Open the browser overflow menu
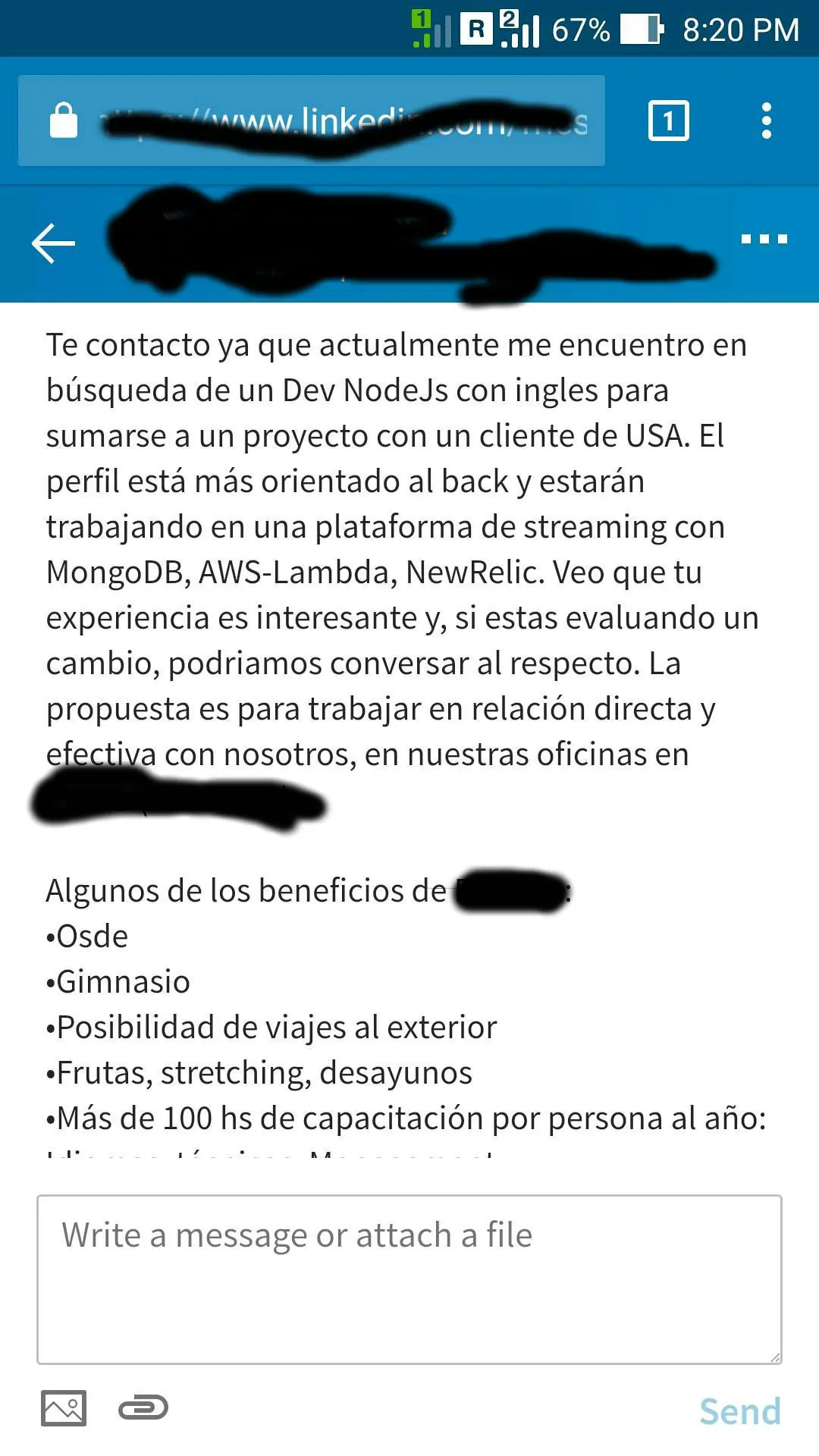 [x=766, y=121]
